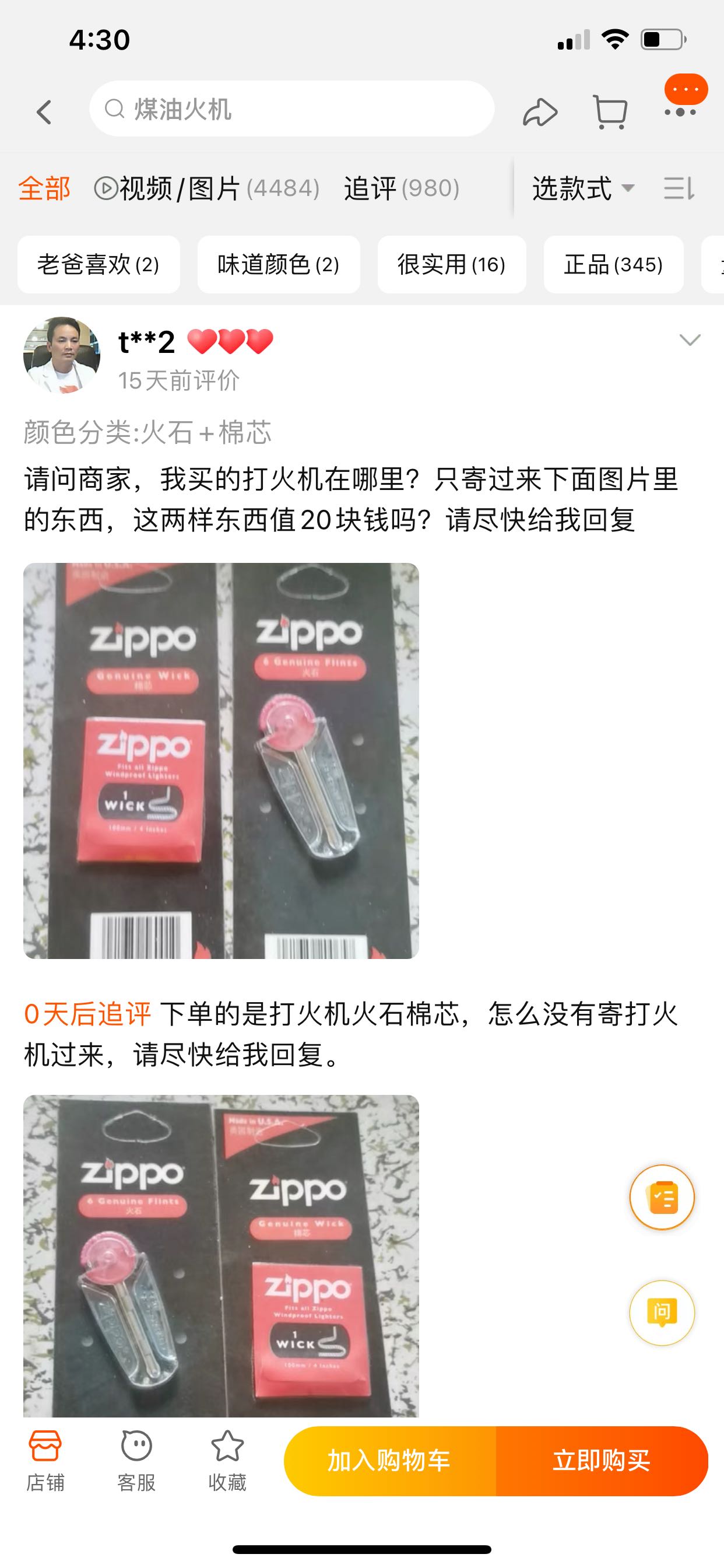
Task: Open the 问 floating button
Action: point(662,1313)
